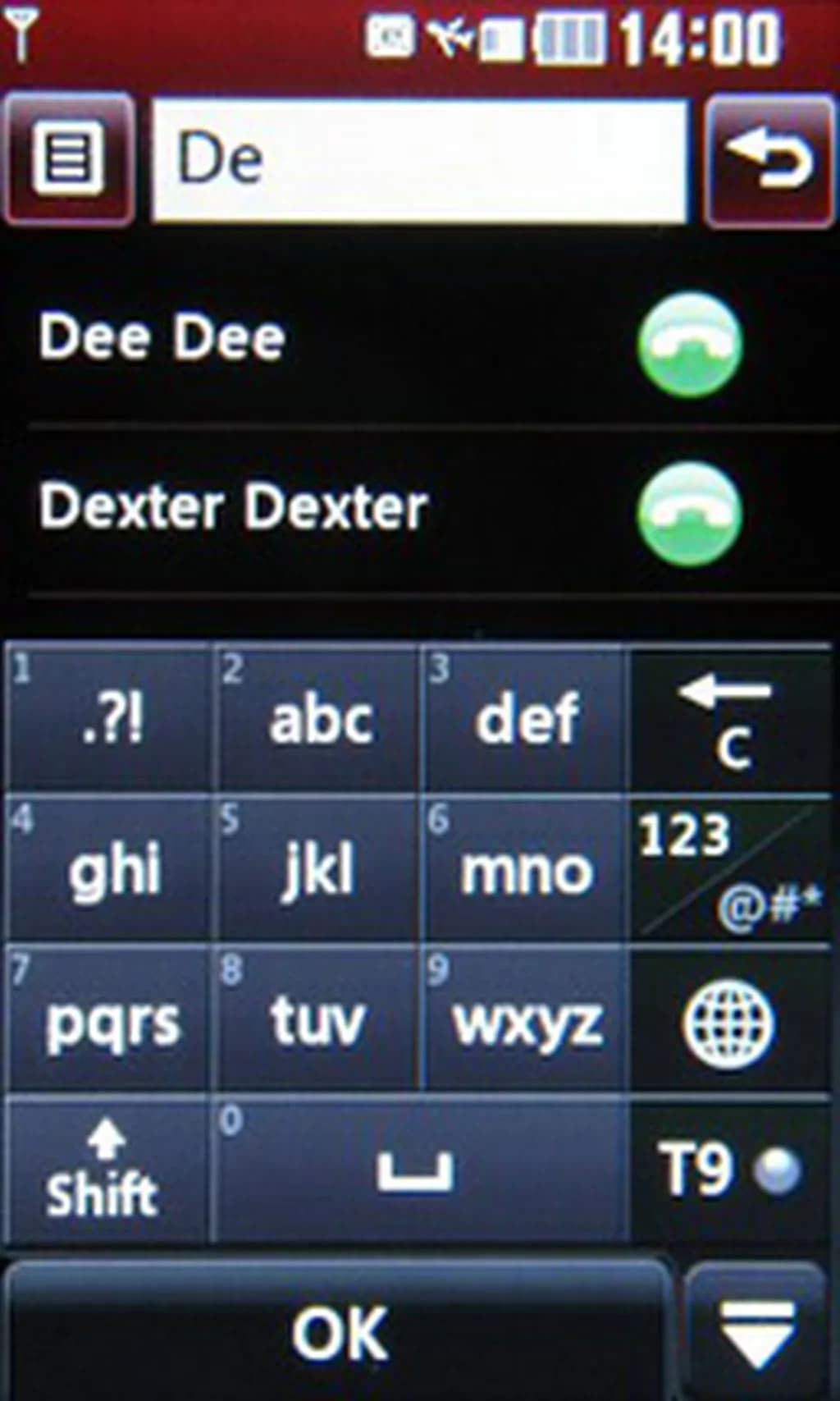Tap the back arrow button

[x=769, y=159]
